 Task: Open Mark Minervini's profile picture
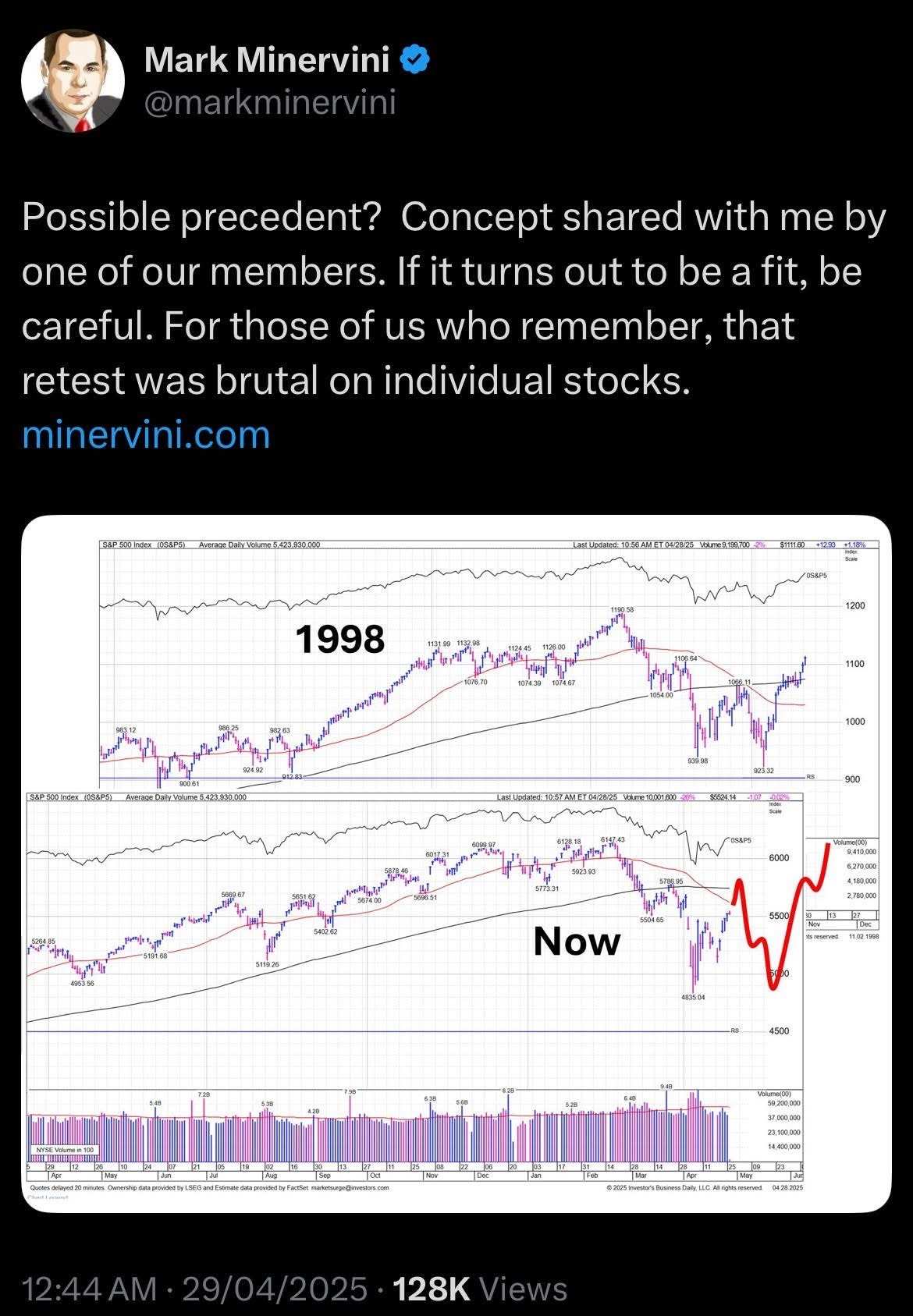point(73,80)
